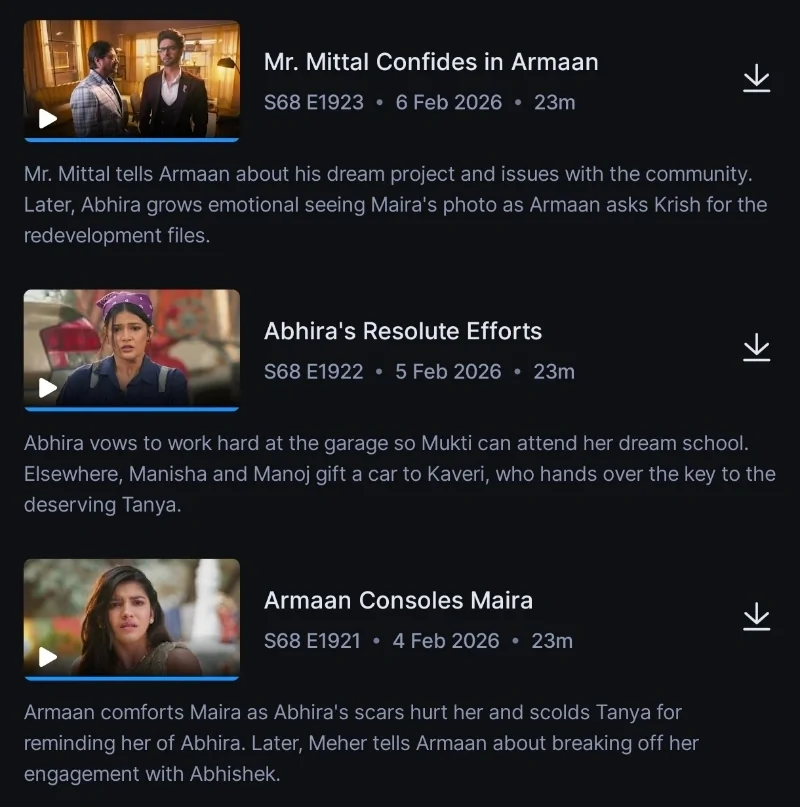
Task: Download episode Armaan Consoles Maira
Action: pos(757,617)
